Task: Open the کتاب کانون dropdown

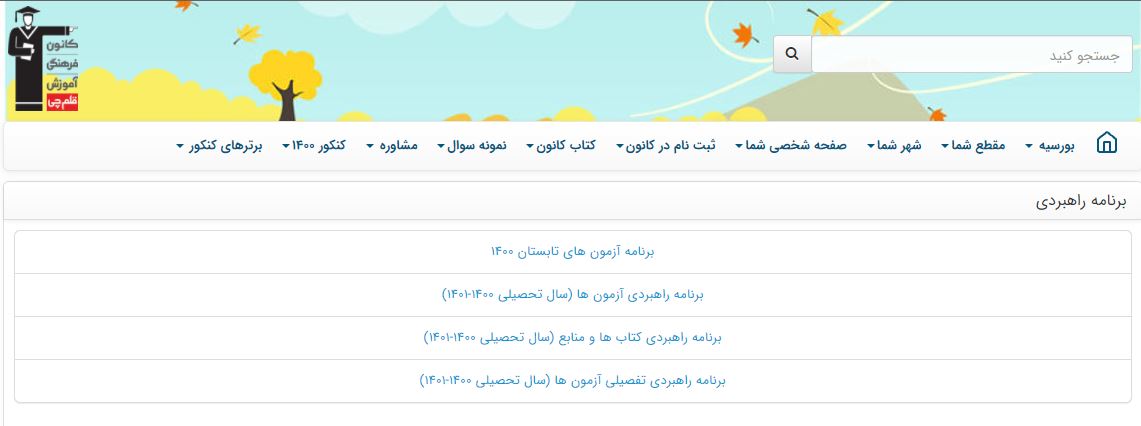Action: (561, 146)
